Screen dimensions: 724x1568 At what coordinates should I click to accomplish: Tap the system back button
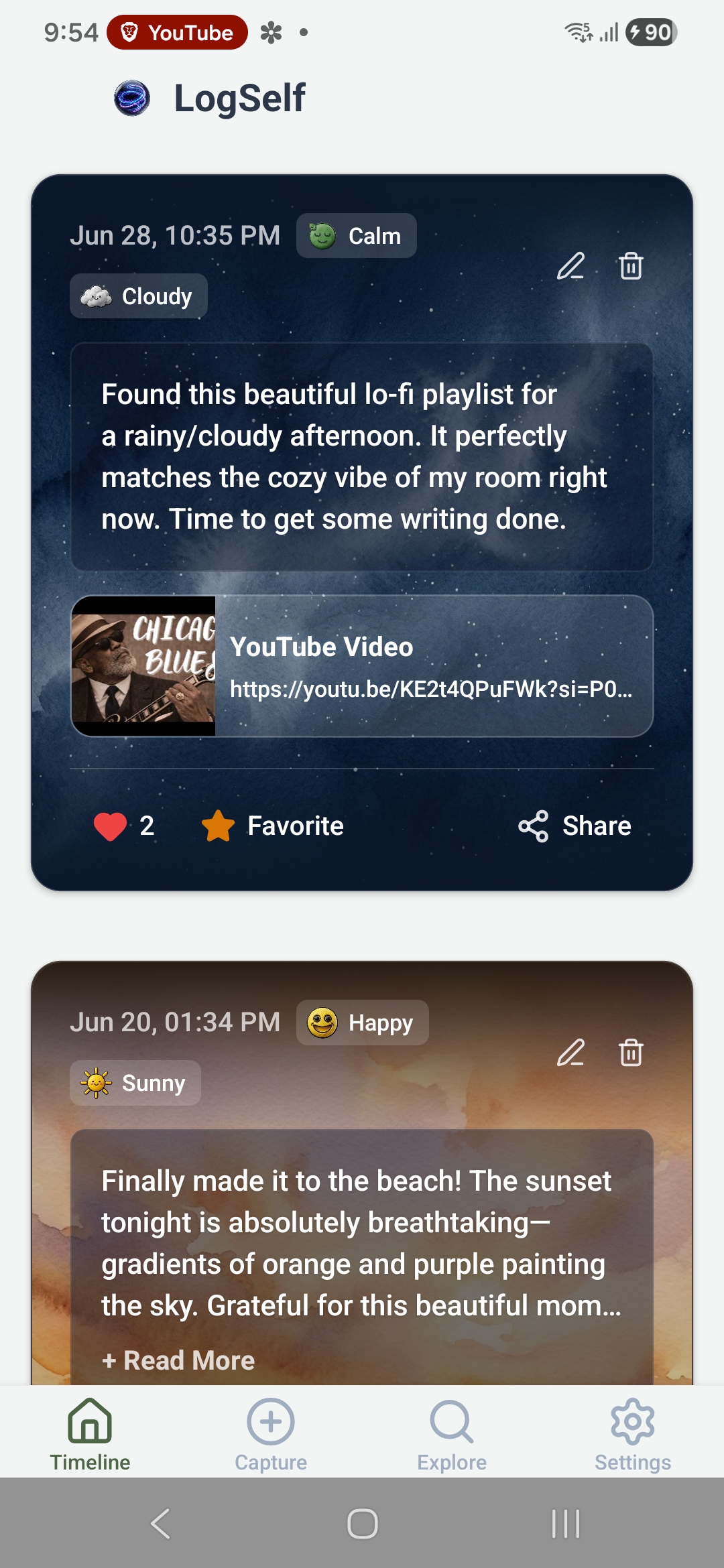(x=160, y=1524)
